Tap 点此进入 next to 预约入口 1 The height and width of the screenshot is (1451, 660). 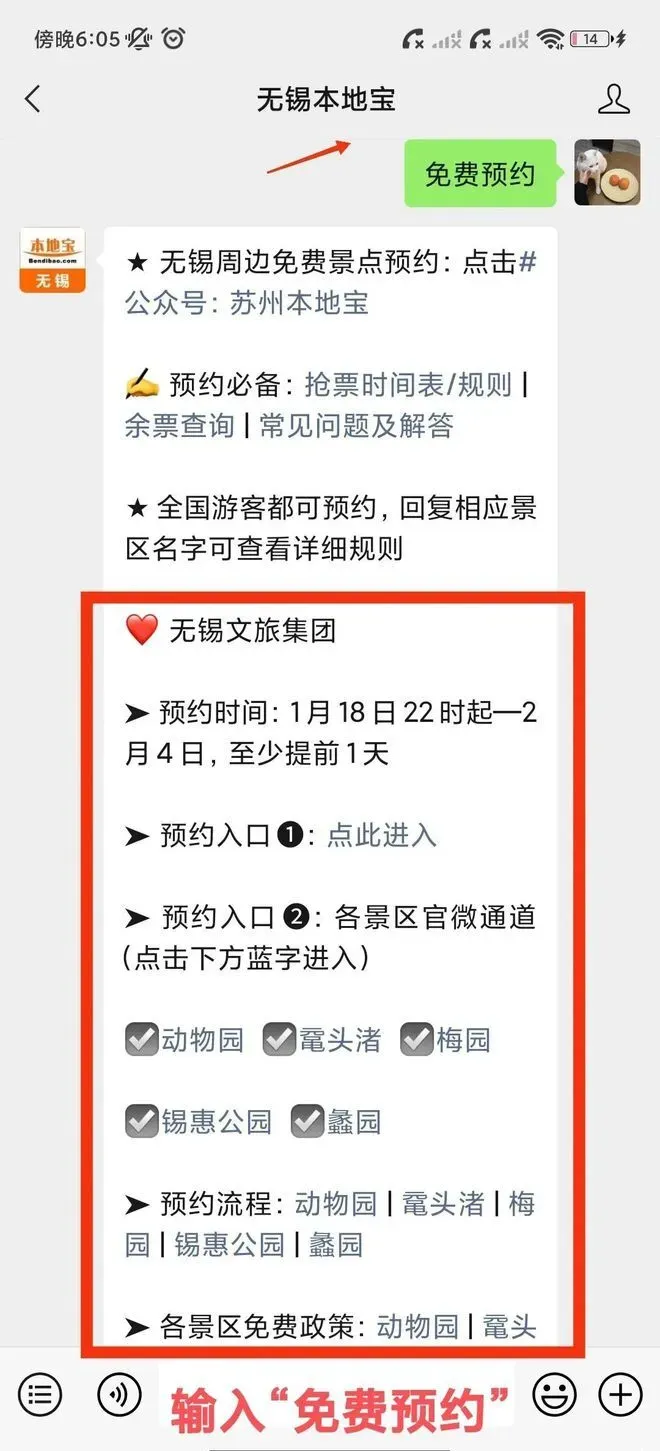tap(382, 835)
